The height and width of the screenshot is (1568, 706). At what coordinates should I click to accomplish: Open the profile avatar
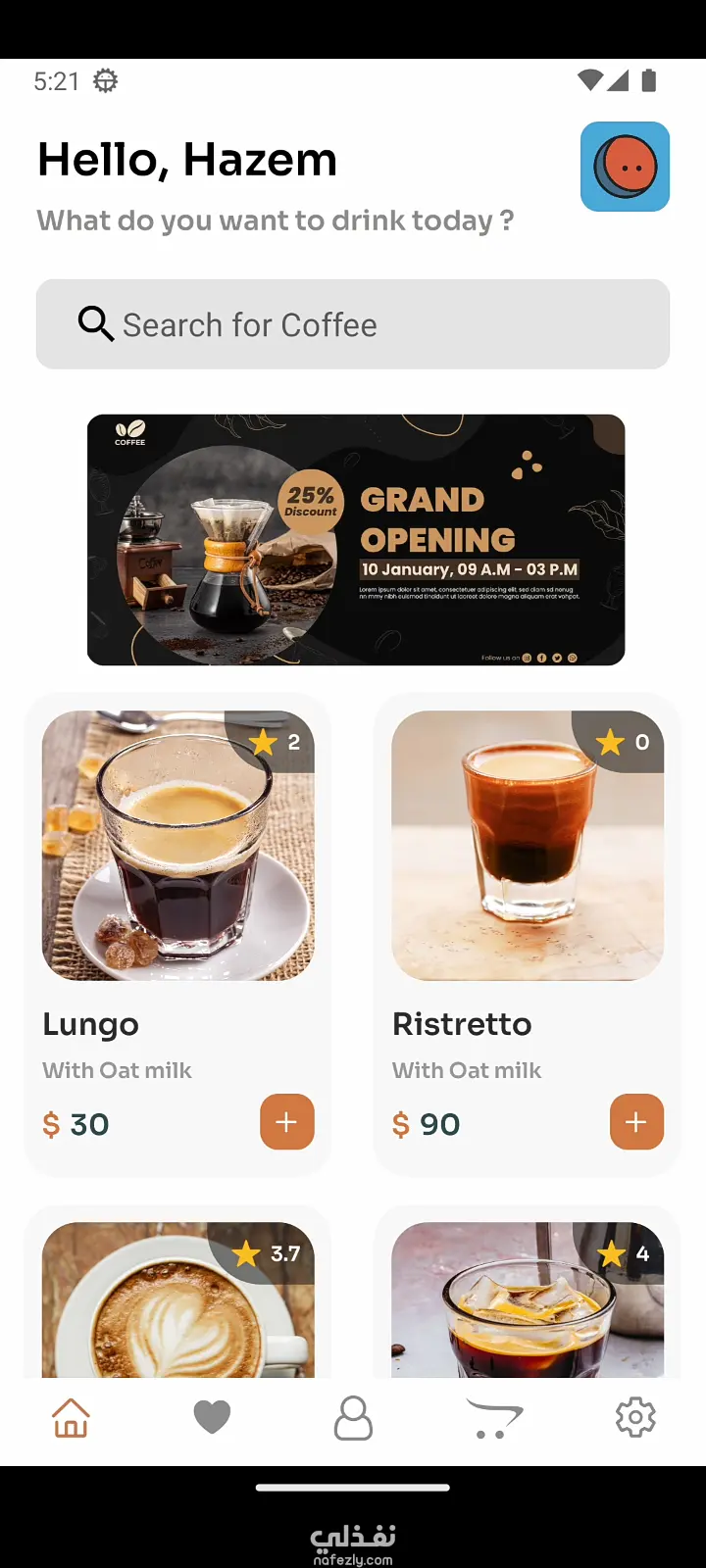625,167
